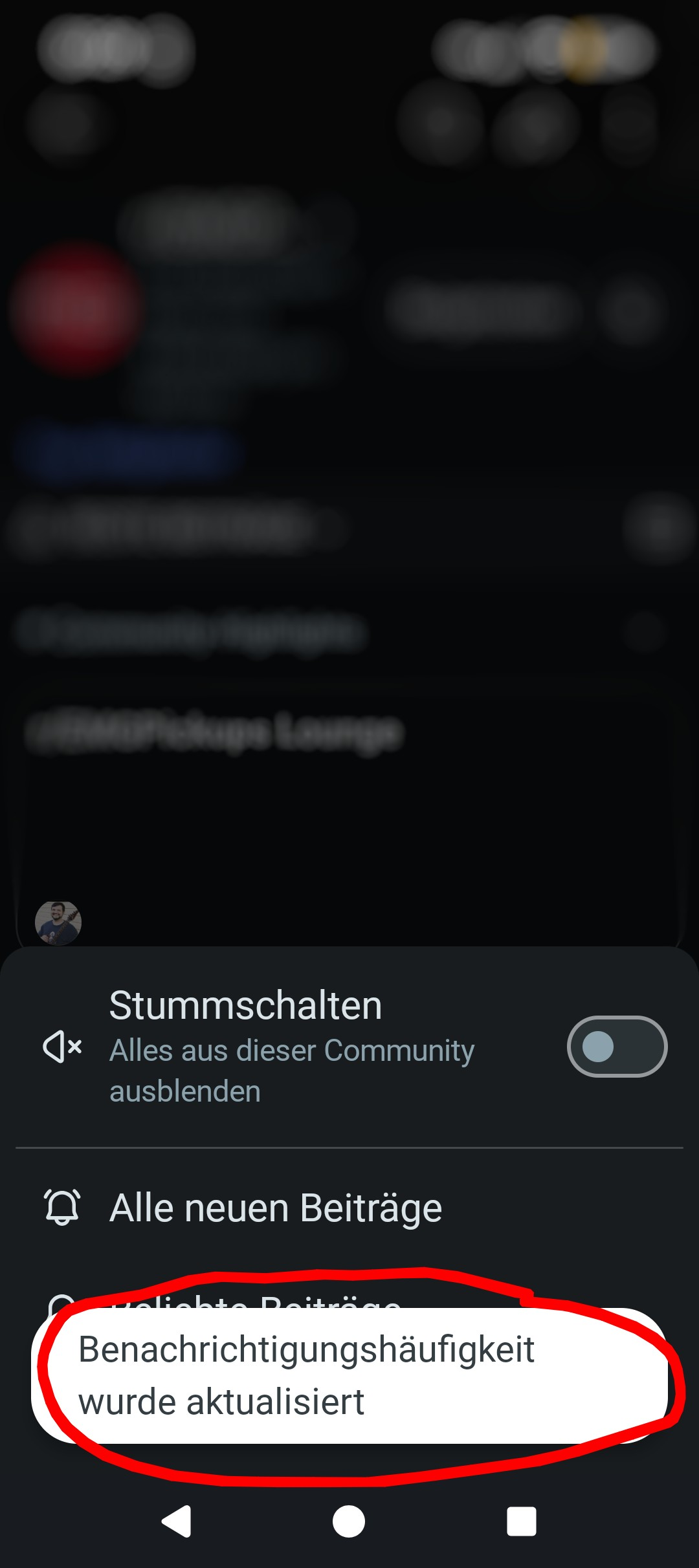This screenshot has height=1568, width=699.
Task: Go back with the system back button
Action: 176,1521
